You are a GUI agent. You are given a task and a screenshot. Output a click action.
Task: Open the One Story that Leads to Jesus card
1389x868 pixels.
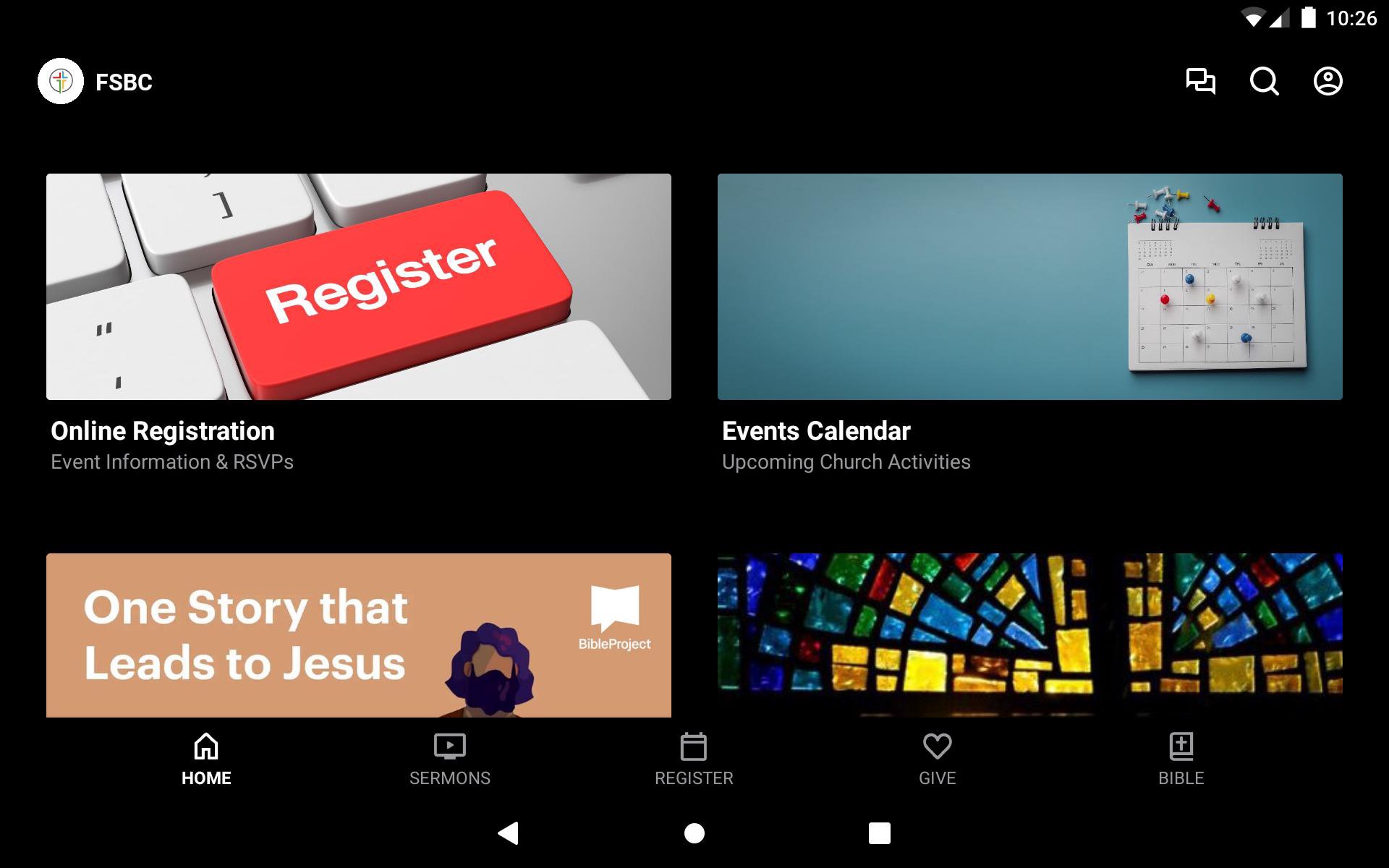(359, 635)
